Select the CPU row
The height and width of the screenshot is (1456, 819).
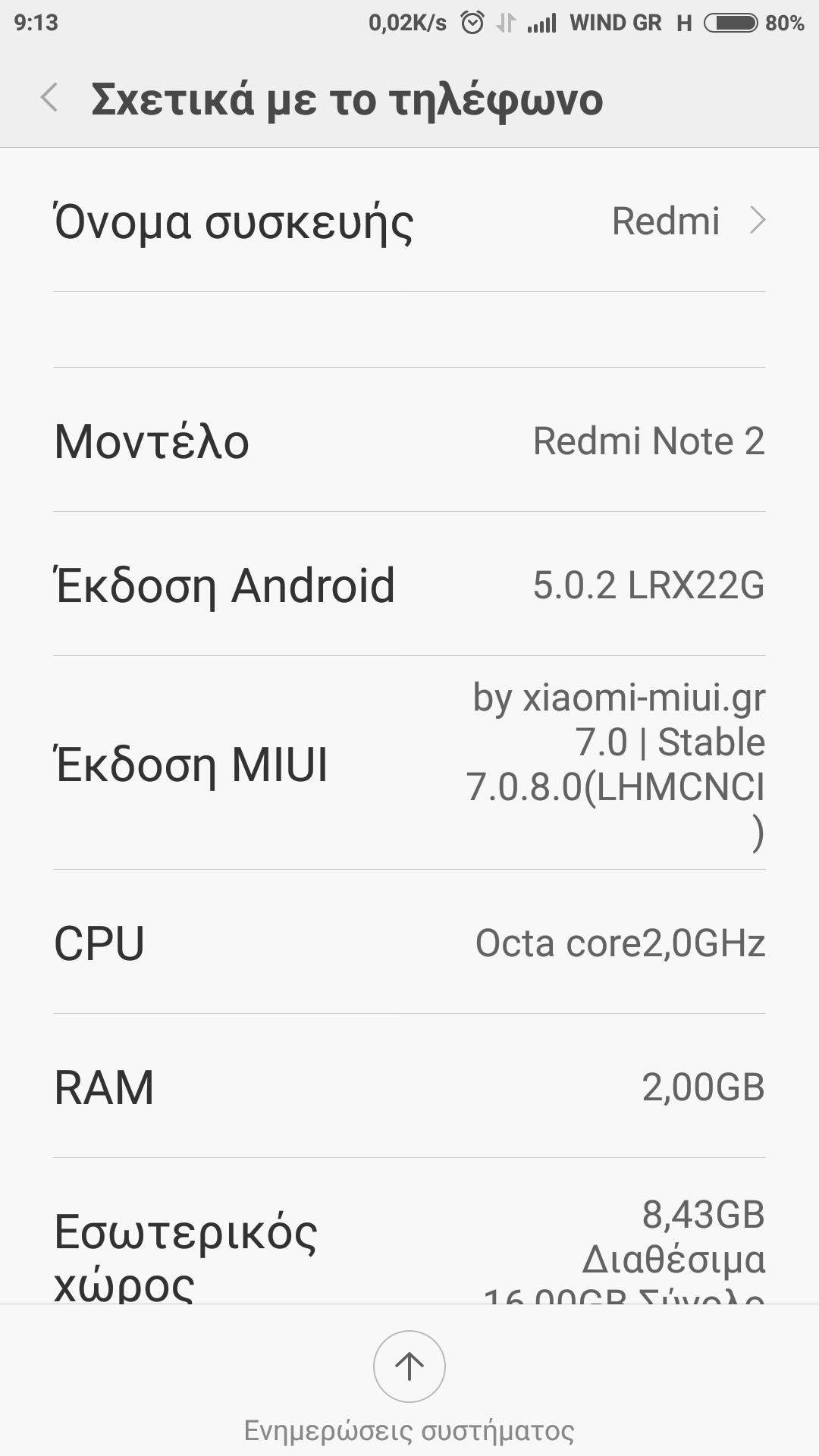(409, 943)
